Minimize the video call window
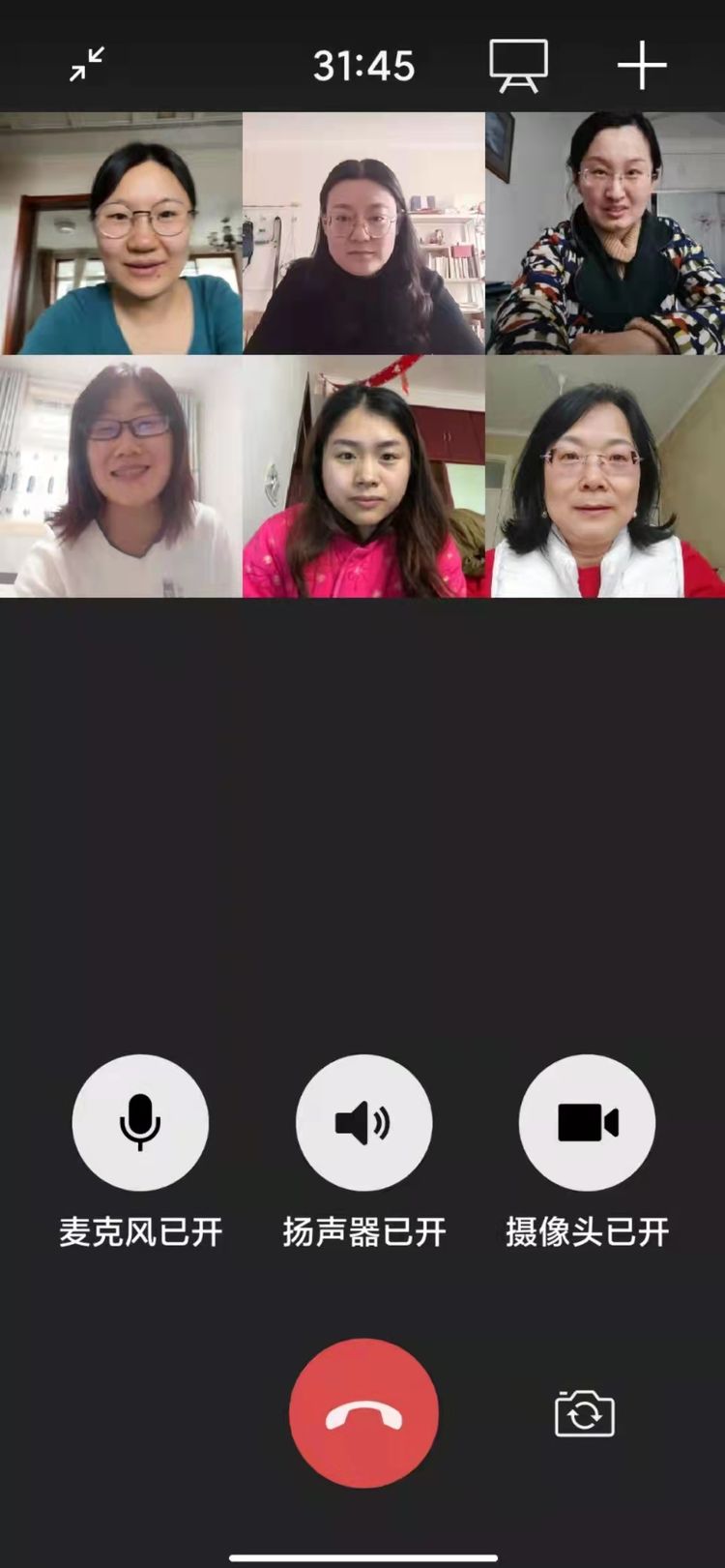 [x=87, y=65]
